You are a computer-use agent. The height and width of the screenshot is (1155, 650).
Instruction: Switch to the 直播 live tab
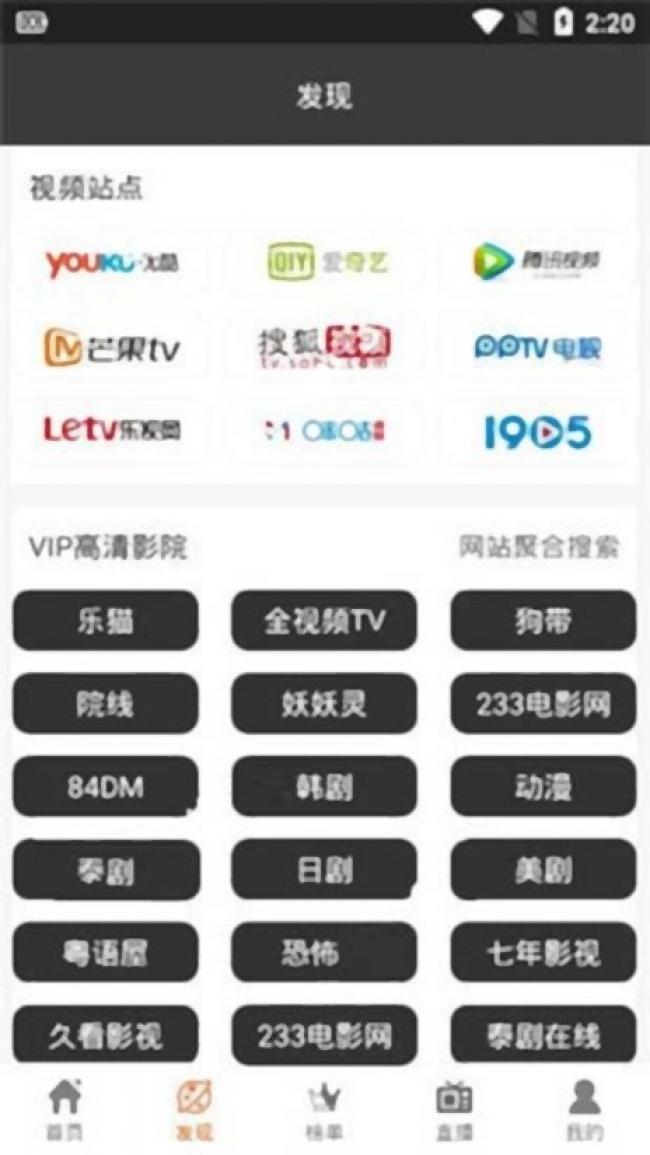(x=454, y=1110)
